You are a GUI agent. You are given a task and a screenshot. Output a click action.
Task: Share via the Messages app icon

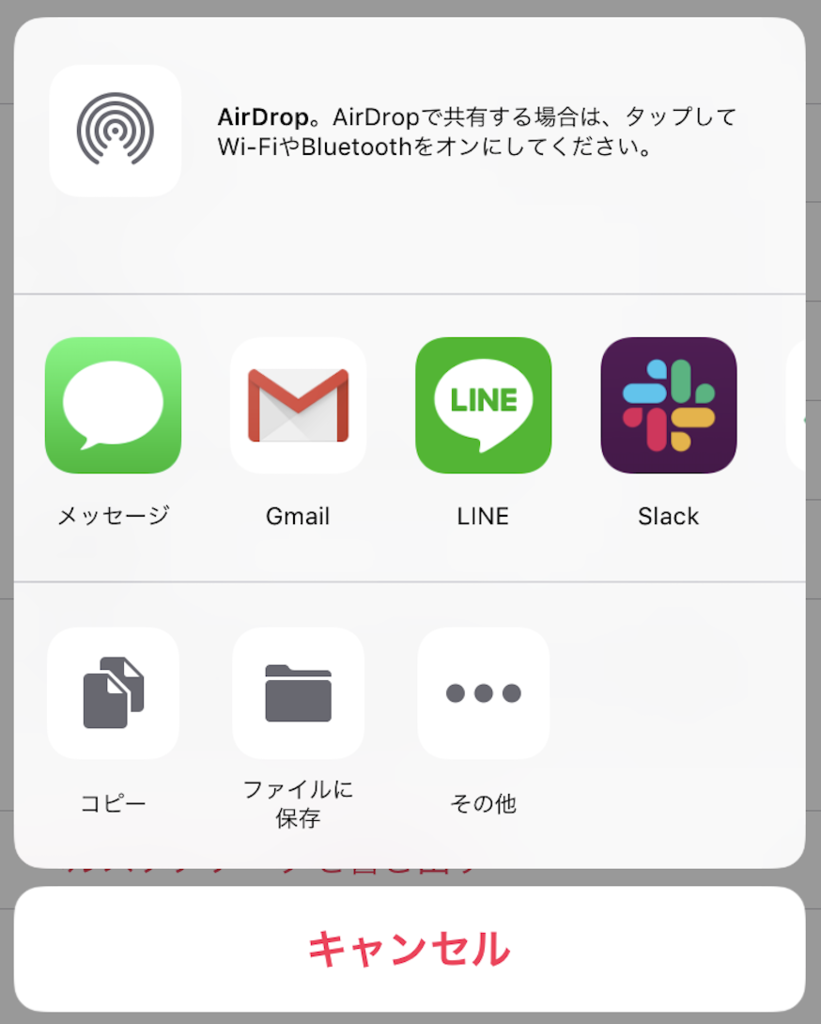[x=113, y=404]
